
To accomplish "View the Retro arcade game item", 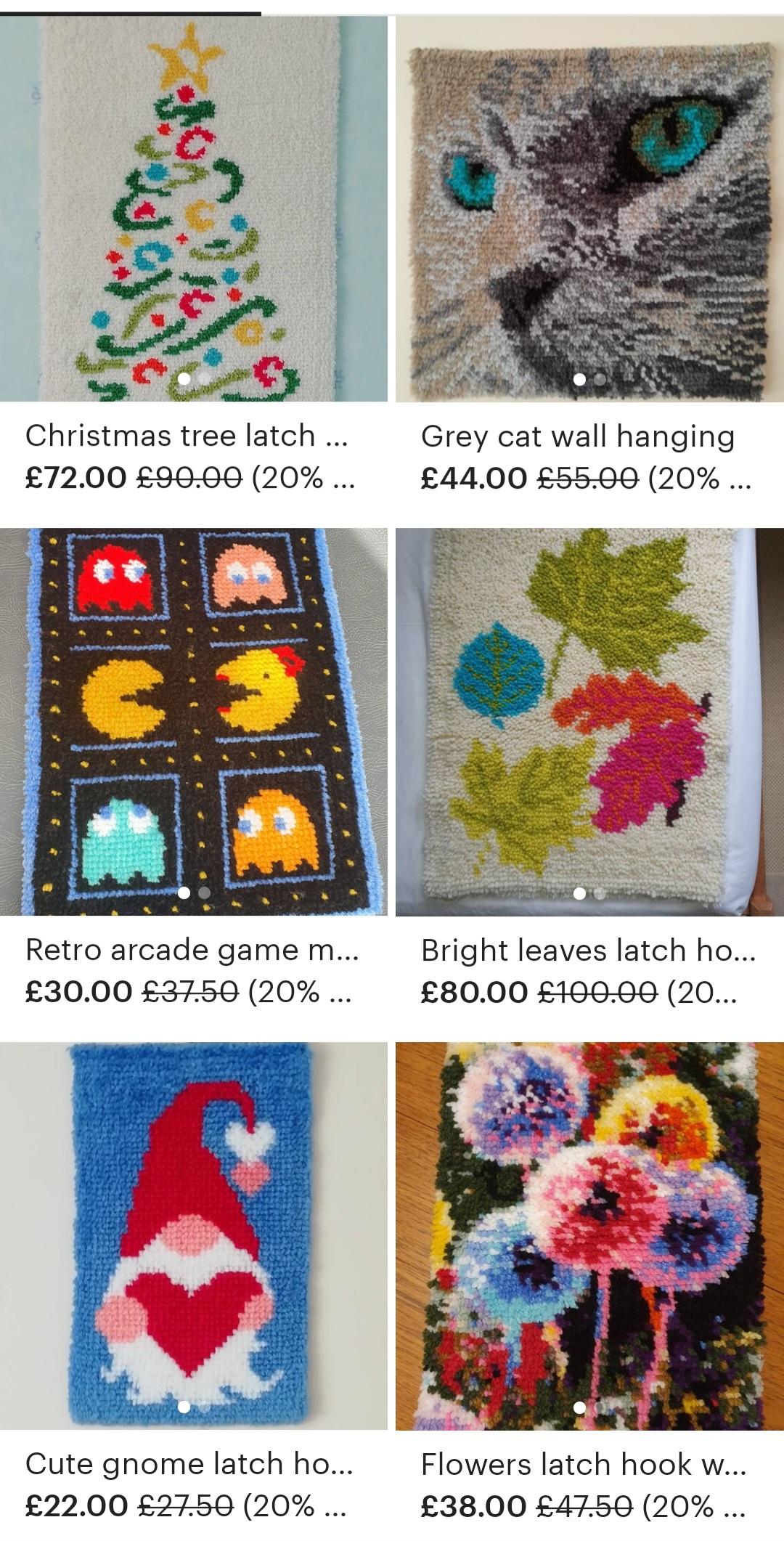I will click(193, 722).
